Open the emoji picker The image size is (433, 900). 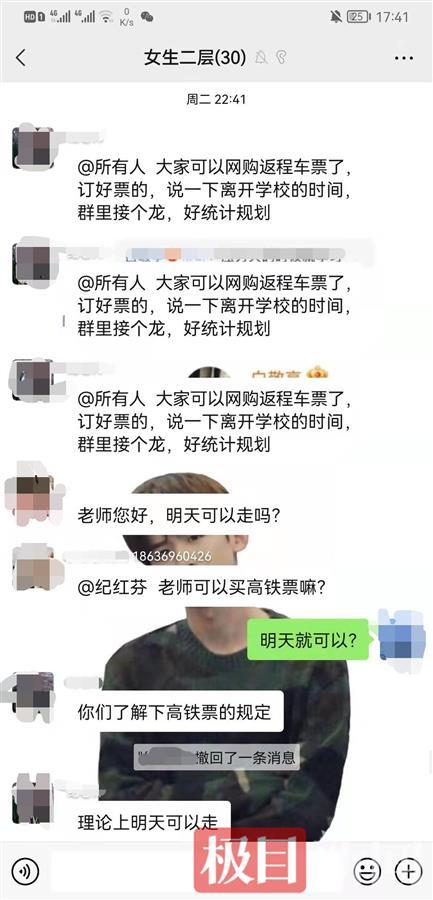click(366, 871)
